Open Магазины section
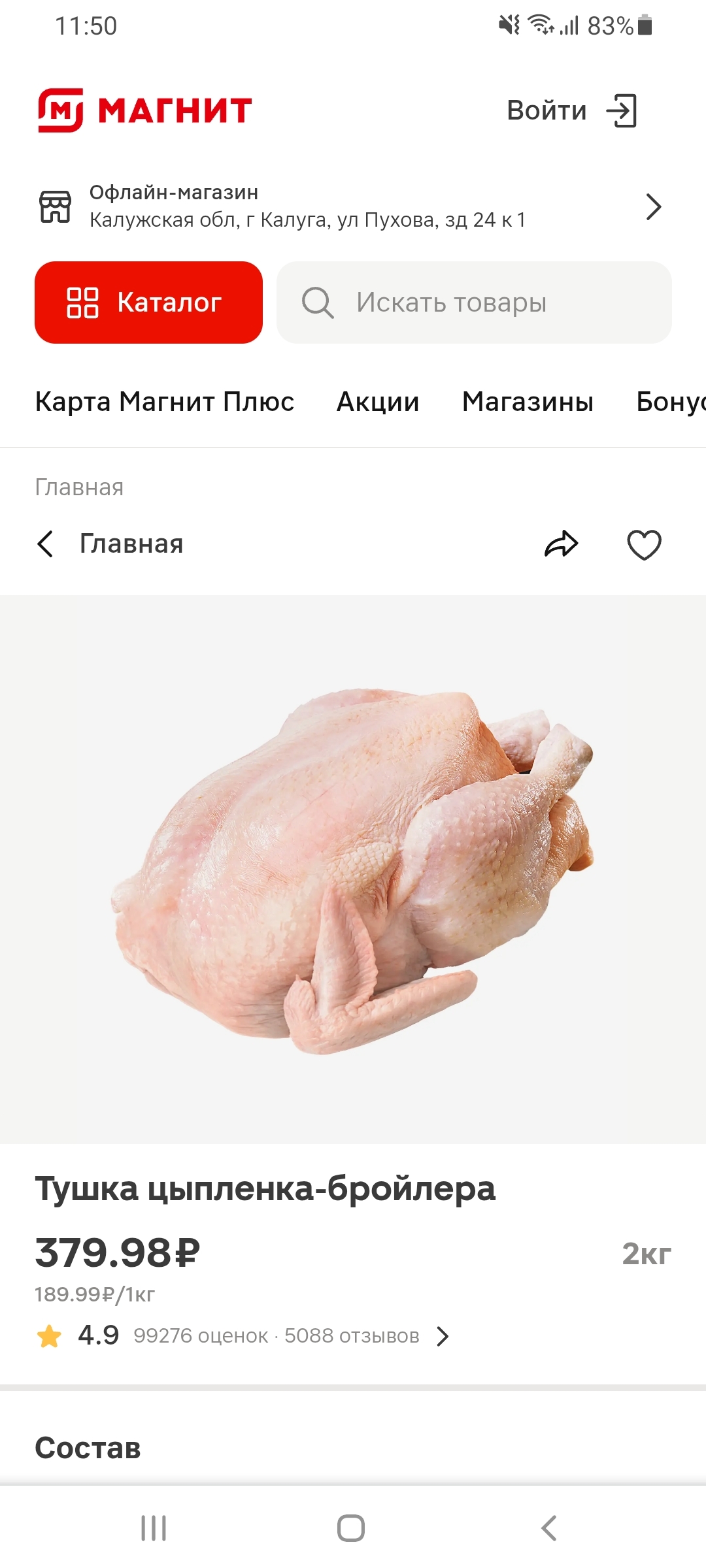The width and height of the screenshot is (706, 1568). 528,402
